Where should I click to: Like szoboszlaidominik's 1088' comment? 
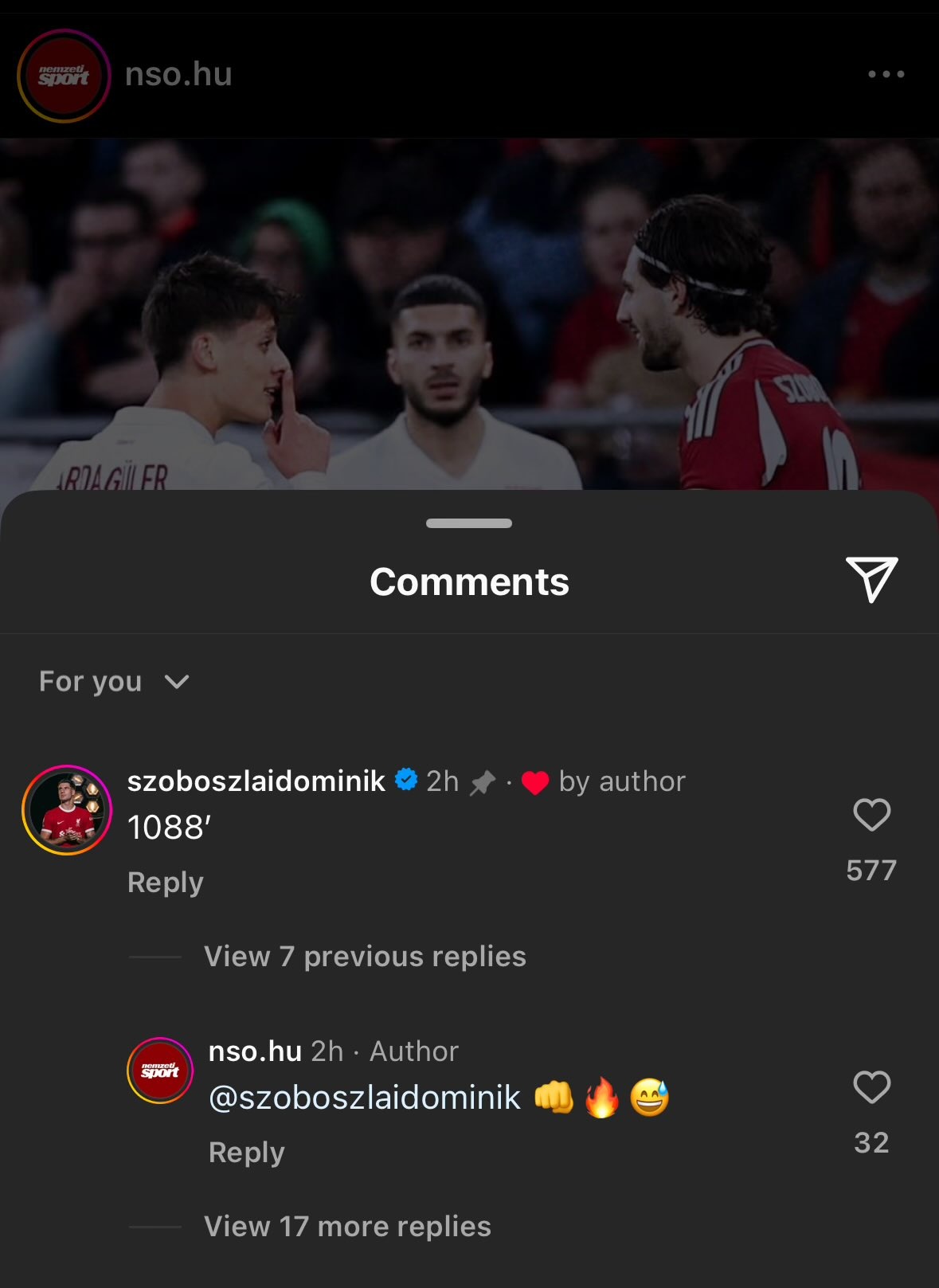(x=871, y=816)
